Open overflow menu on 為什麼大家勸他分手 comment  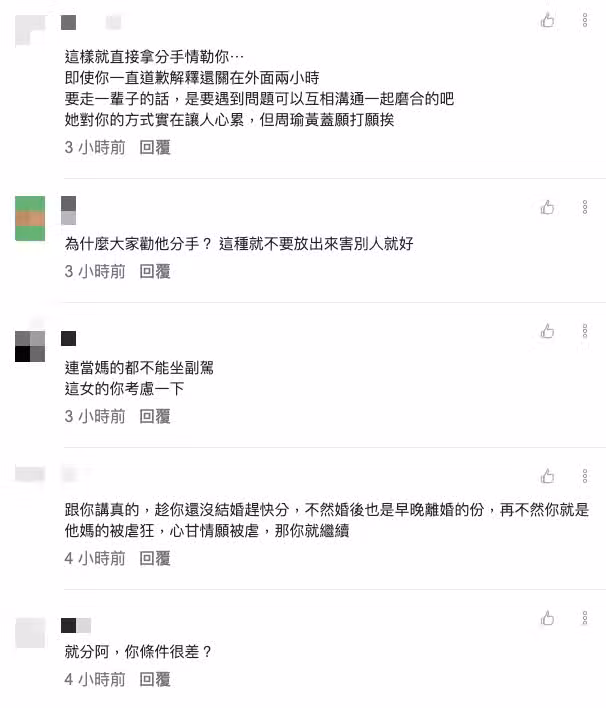(585, 207)
